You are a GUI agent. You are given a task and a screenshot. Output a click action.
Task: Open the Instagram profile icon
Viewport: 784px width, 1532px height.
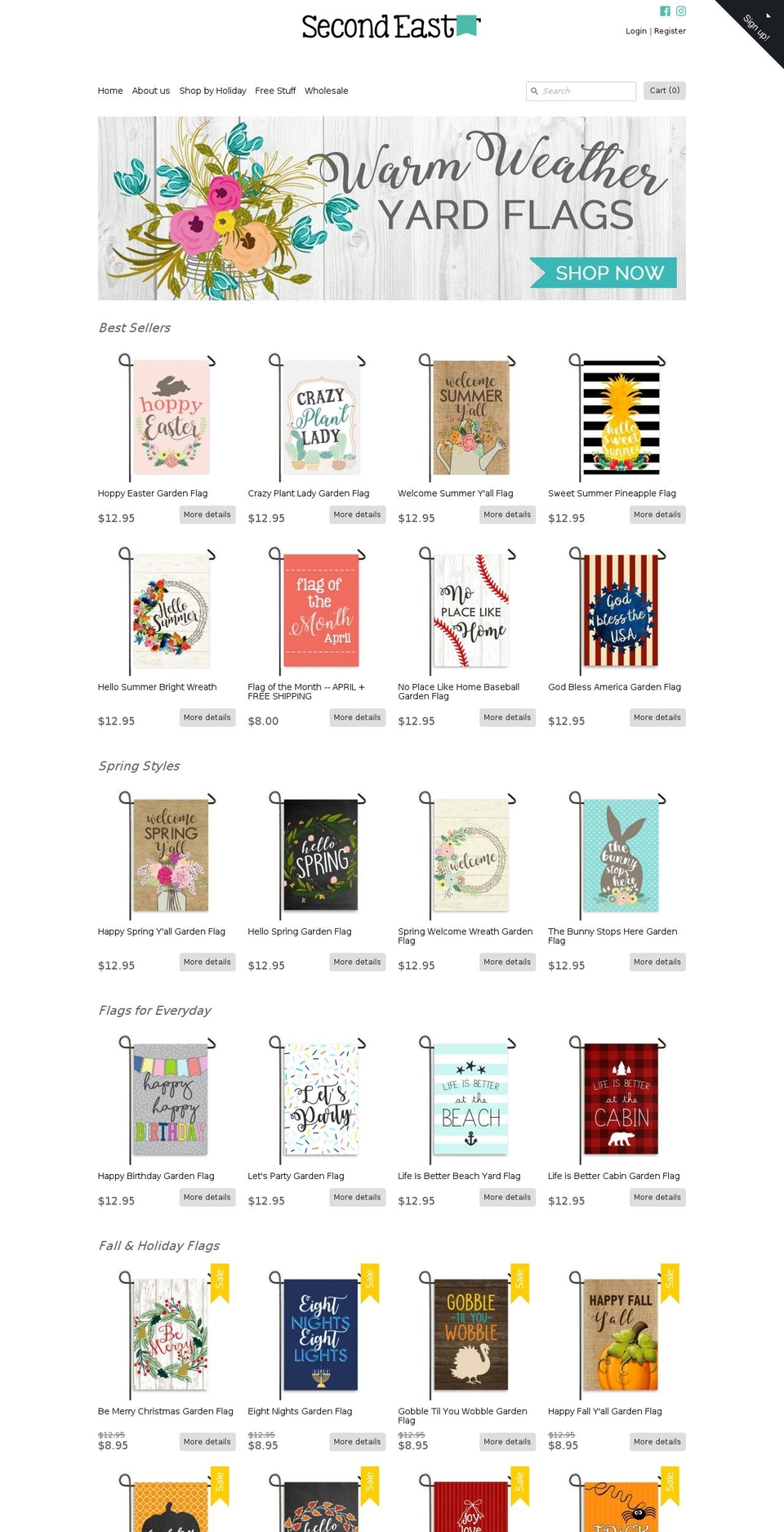click(681, 11)
